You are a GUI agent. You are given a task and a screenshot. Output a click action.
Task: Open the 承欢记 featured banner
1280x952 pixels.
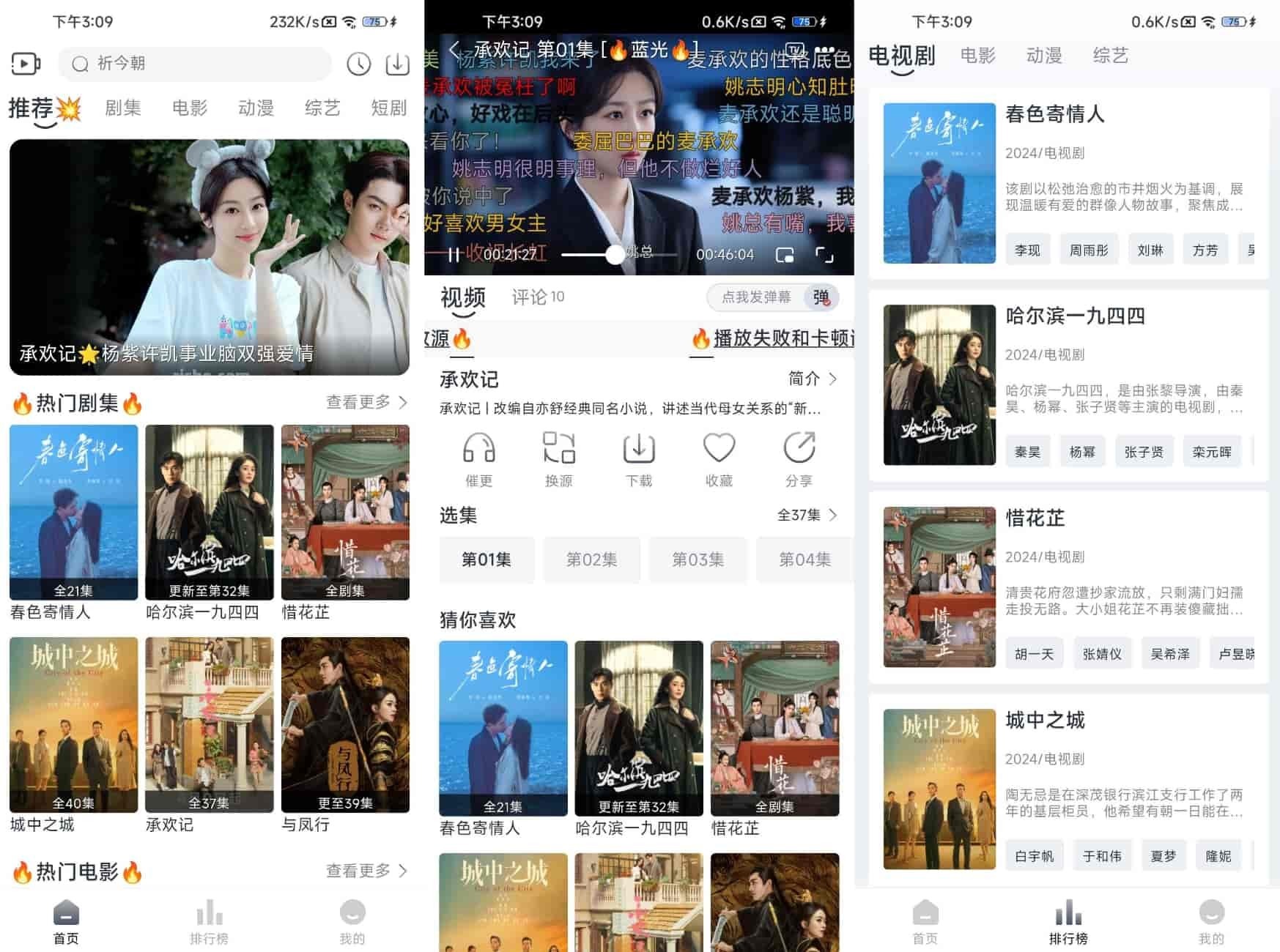pos(210,256)
